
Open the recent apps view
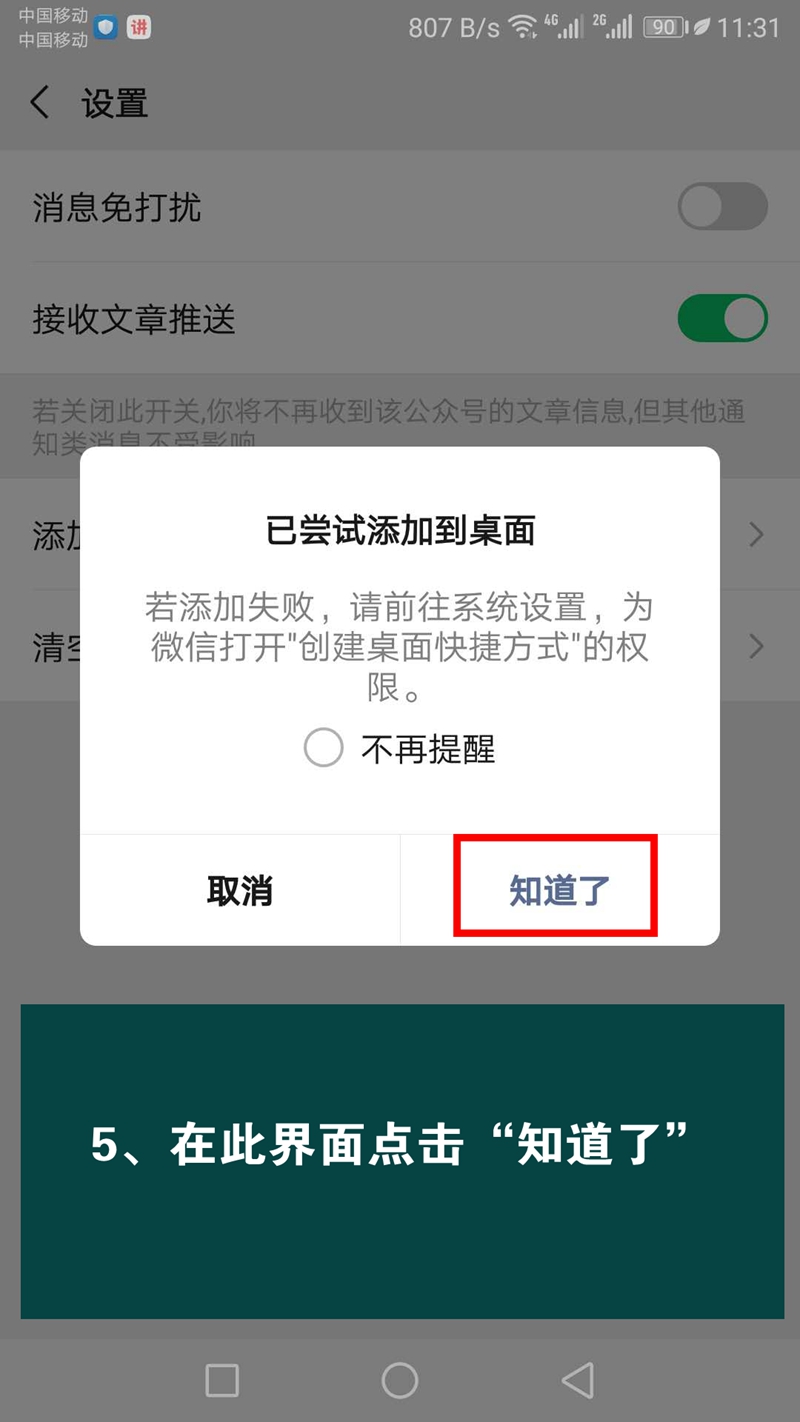point(222,1380)
